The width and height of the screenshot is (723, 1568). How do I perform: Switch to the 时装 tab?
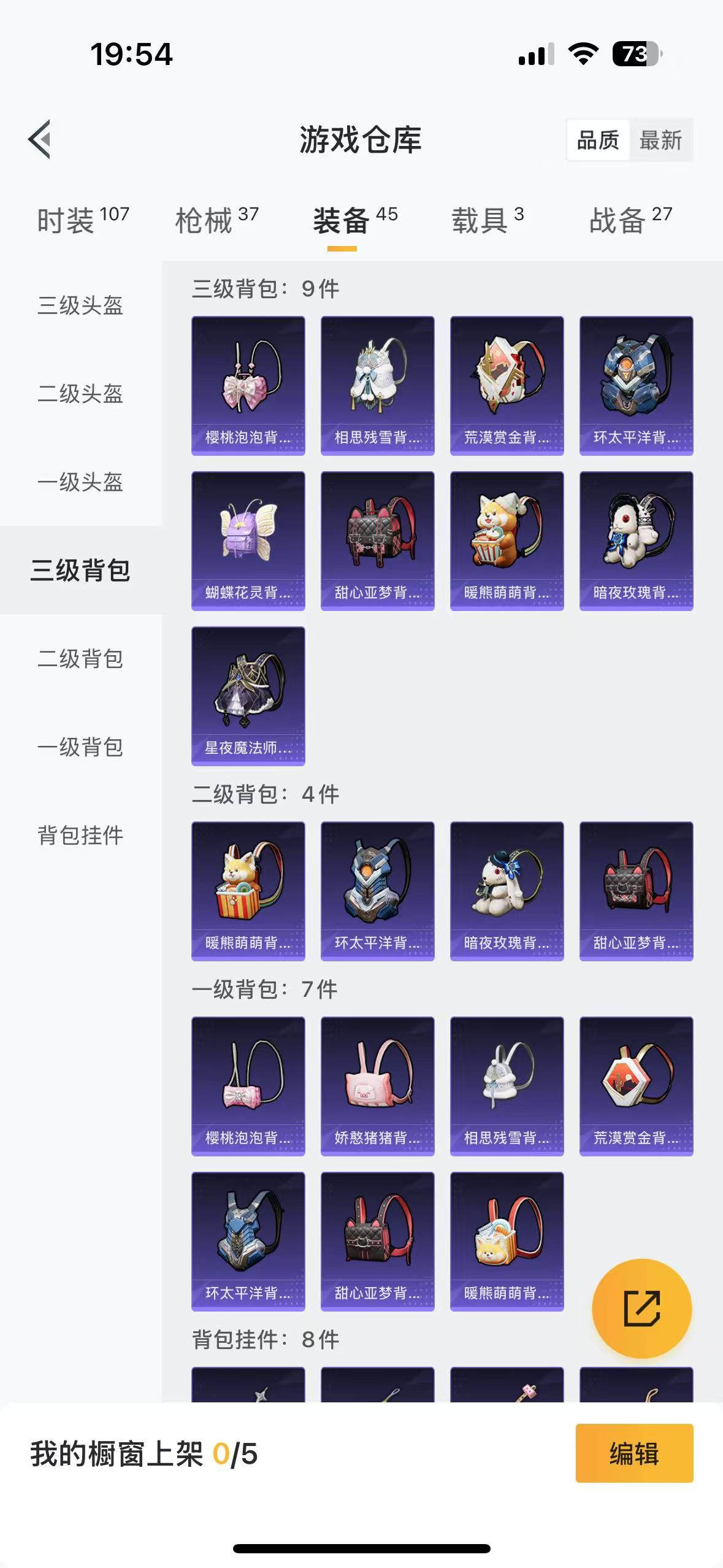tap(83, 220)
